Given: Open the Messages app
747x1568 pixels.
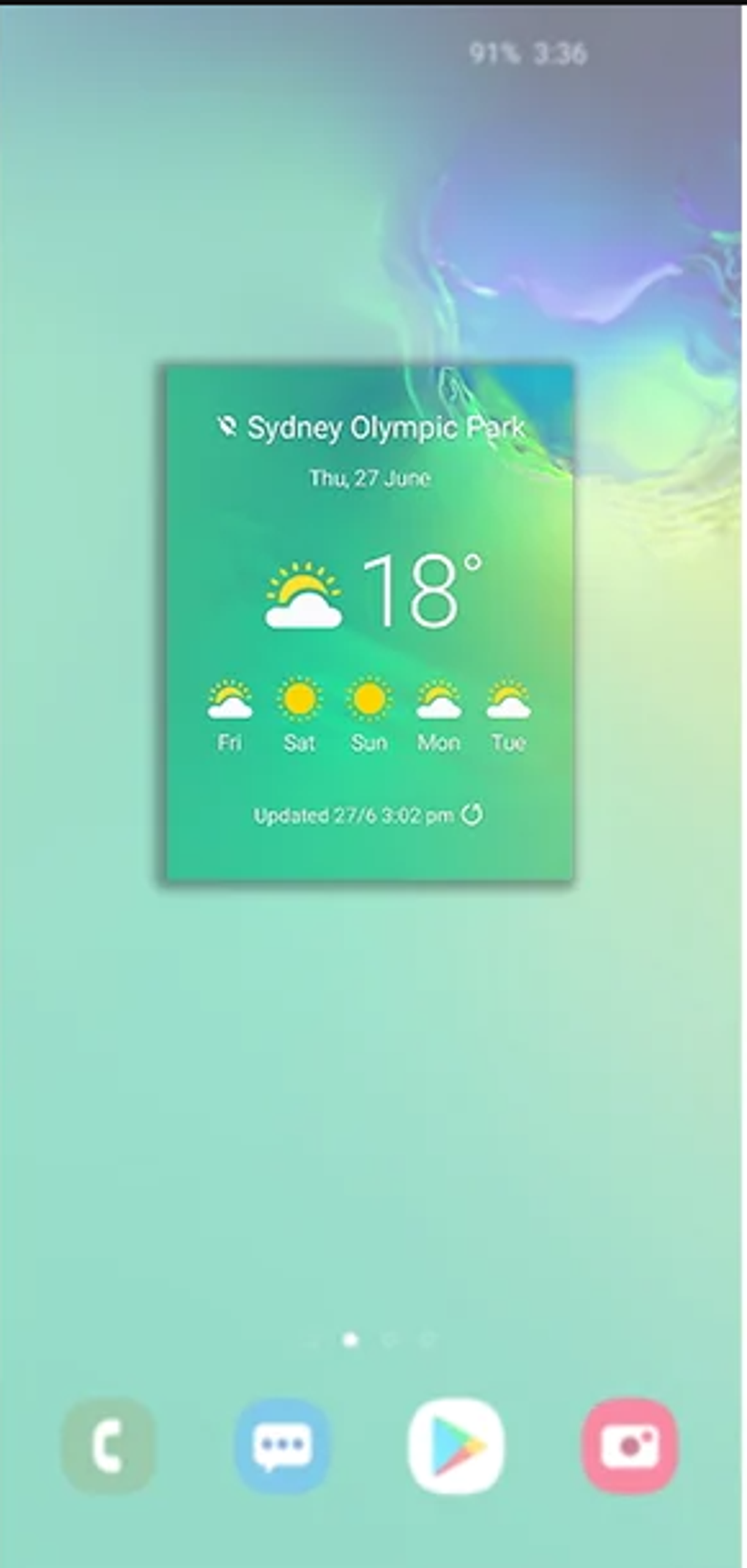Looking at the screenshot, I should pos(282,1445).
